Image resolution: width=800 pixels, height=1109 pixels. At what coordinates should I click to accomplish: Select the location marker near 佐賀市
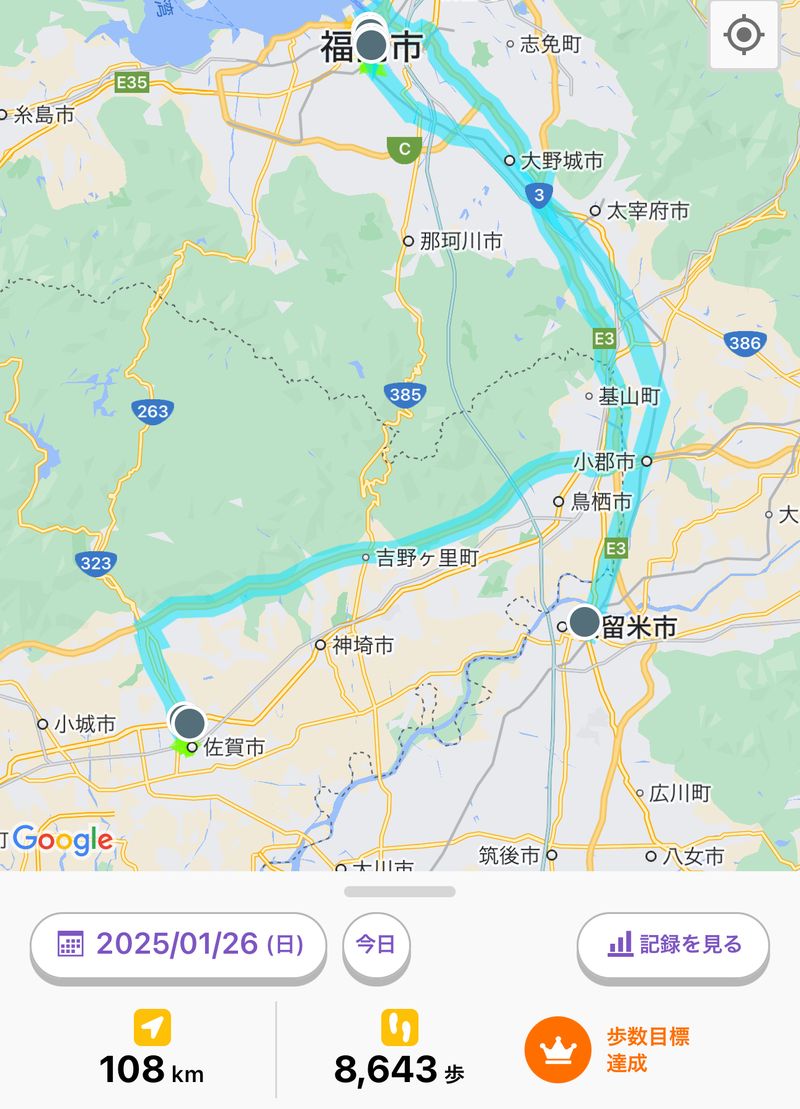pyautogui.click(x=188, y=722)
